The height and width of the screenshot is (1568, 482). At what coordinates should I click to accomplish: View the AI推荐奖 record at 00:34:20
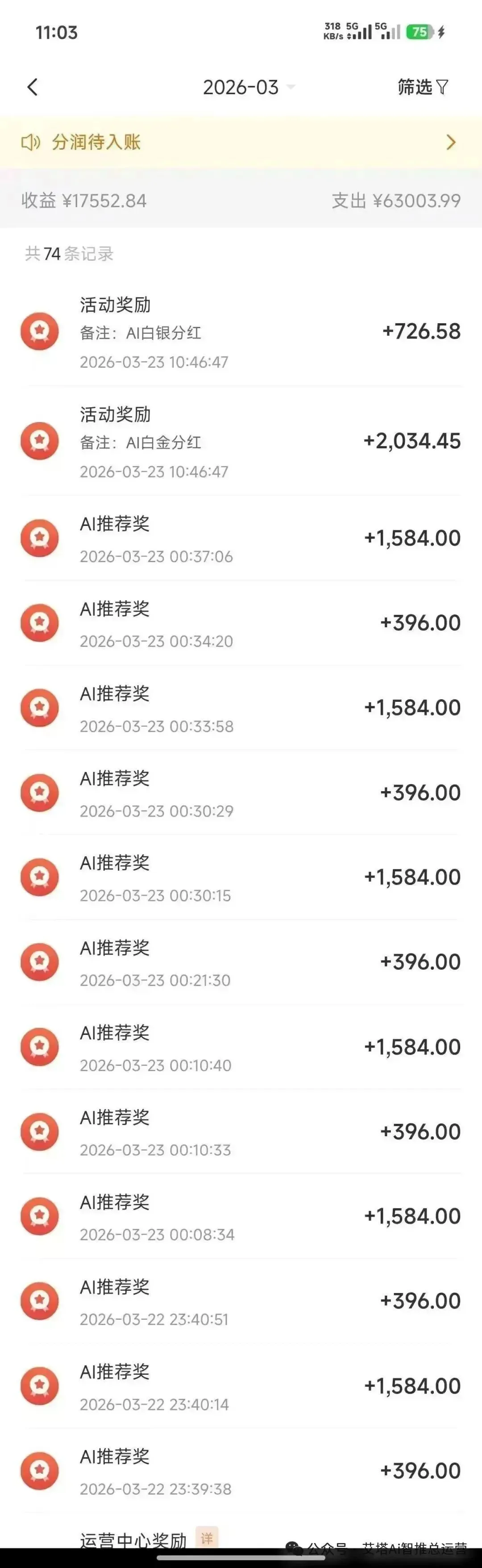click(241, 623)
